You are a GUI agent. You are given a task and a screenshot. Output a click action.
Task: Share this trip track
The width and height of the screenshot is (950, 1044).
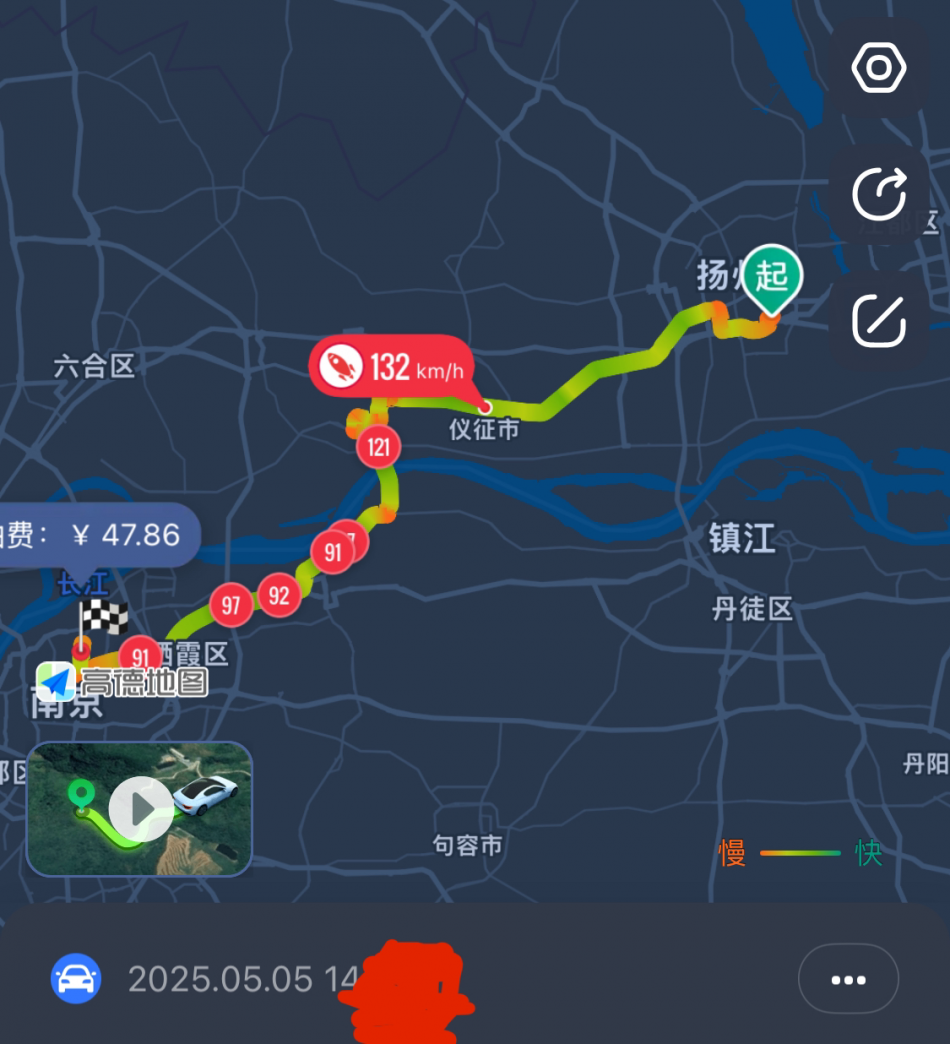[879, 194]
